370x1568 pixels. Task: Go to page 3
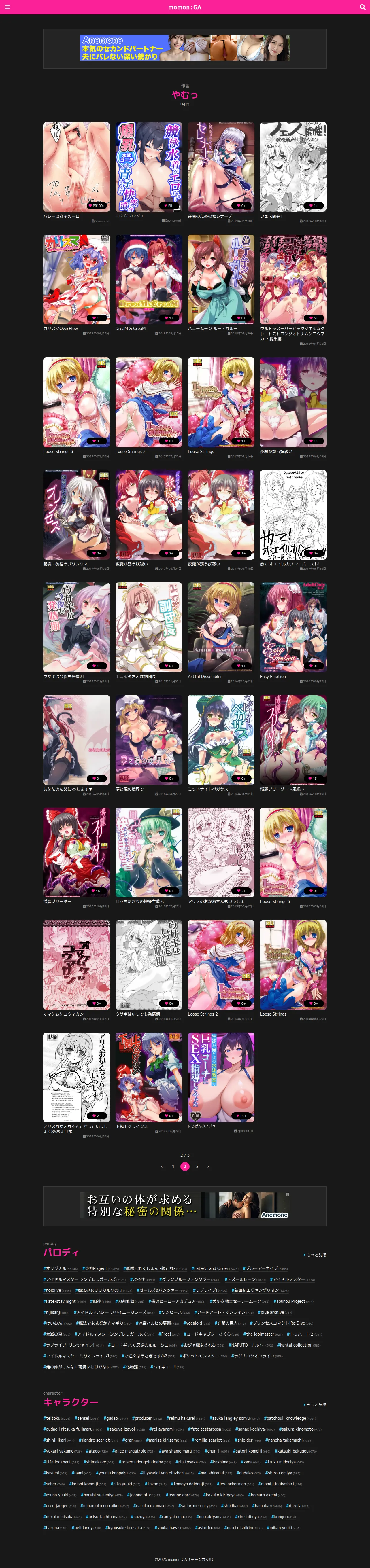click(197, 1166)
